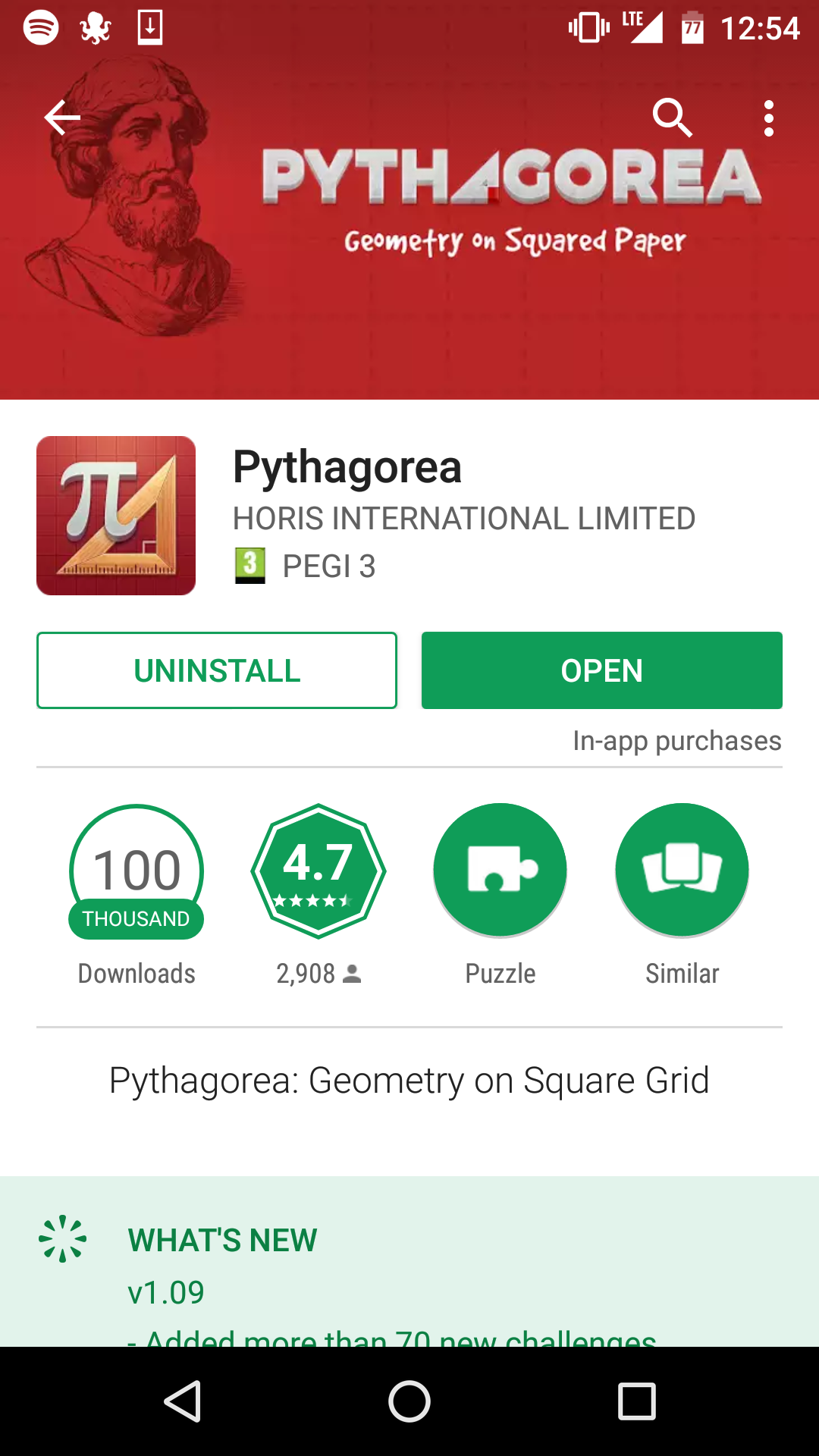Expand the What's New section

[409, 1262]
